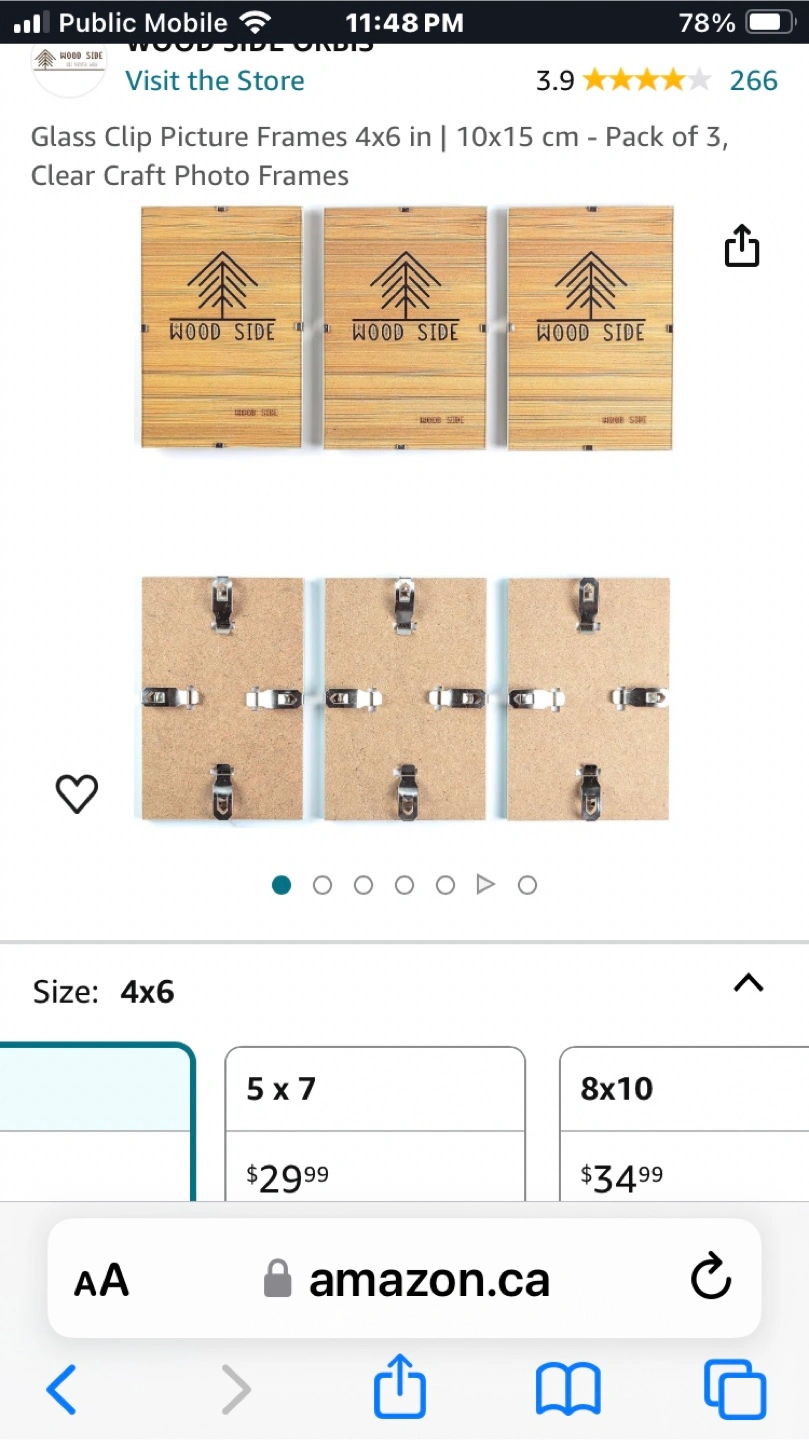
Task: Open the AA reader settings menu
Action: point(101,1280)
